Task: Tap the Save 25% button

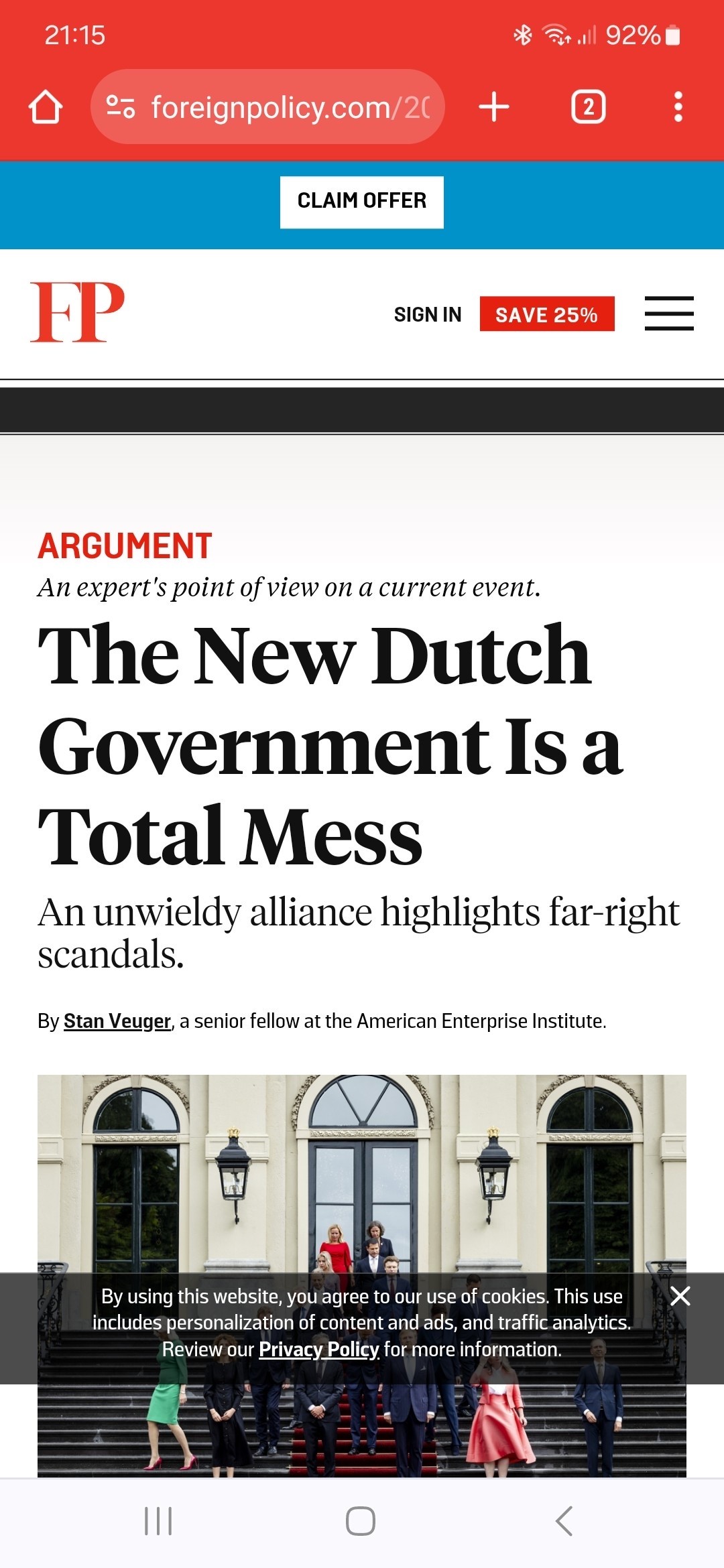Action: [x=547, y=314]
